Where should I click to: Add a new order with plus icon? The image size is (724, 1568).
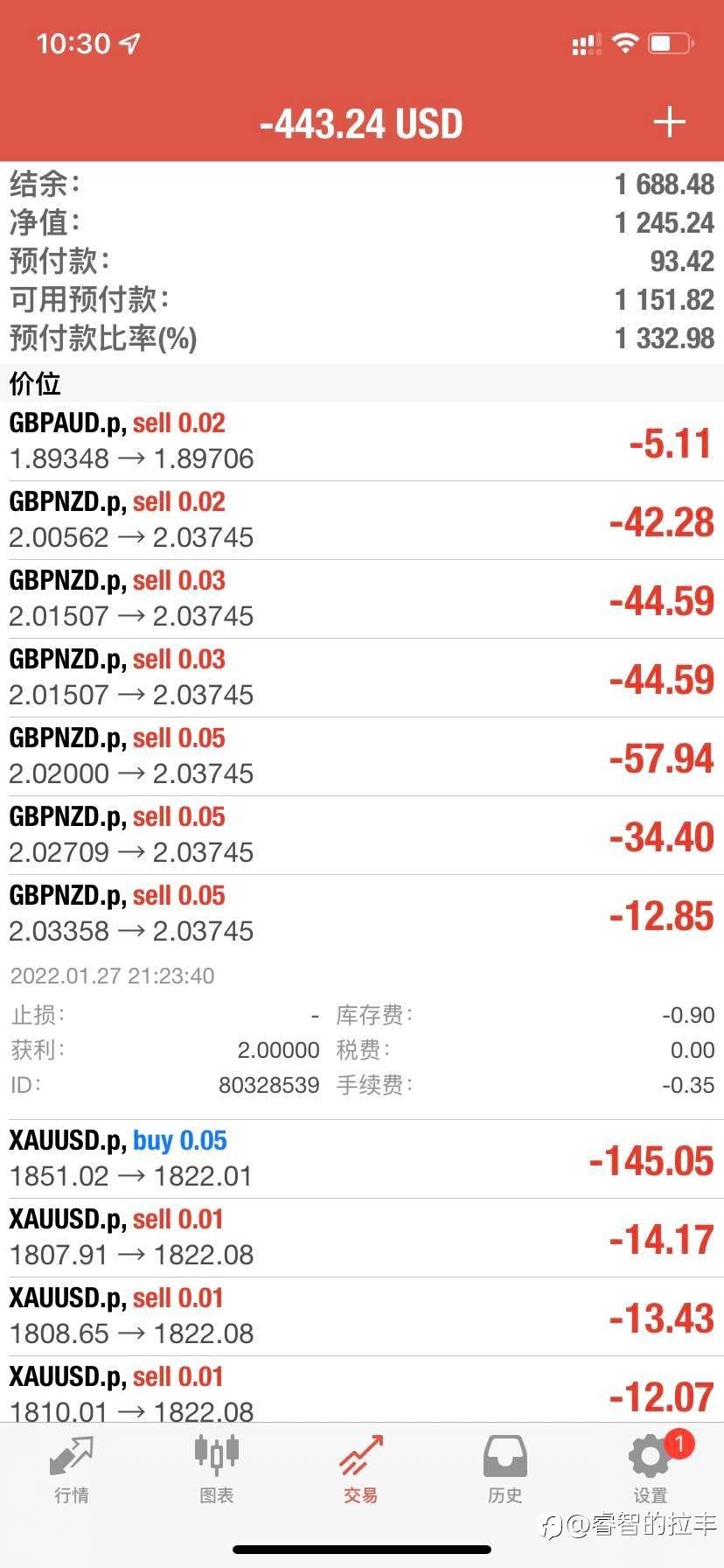pyautogui.click(x=669, y=122)
